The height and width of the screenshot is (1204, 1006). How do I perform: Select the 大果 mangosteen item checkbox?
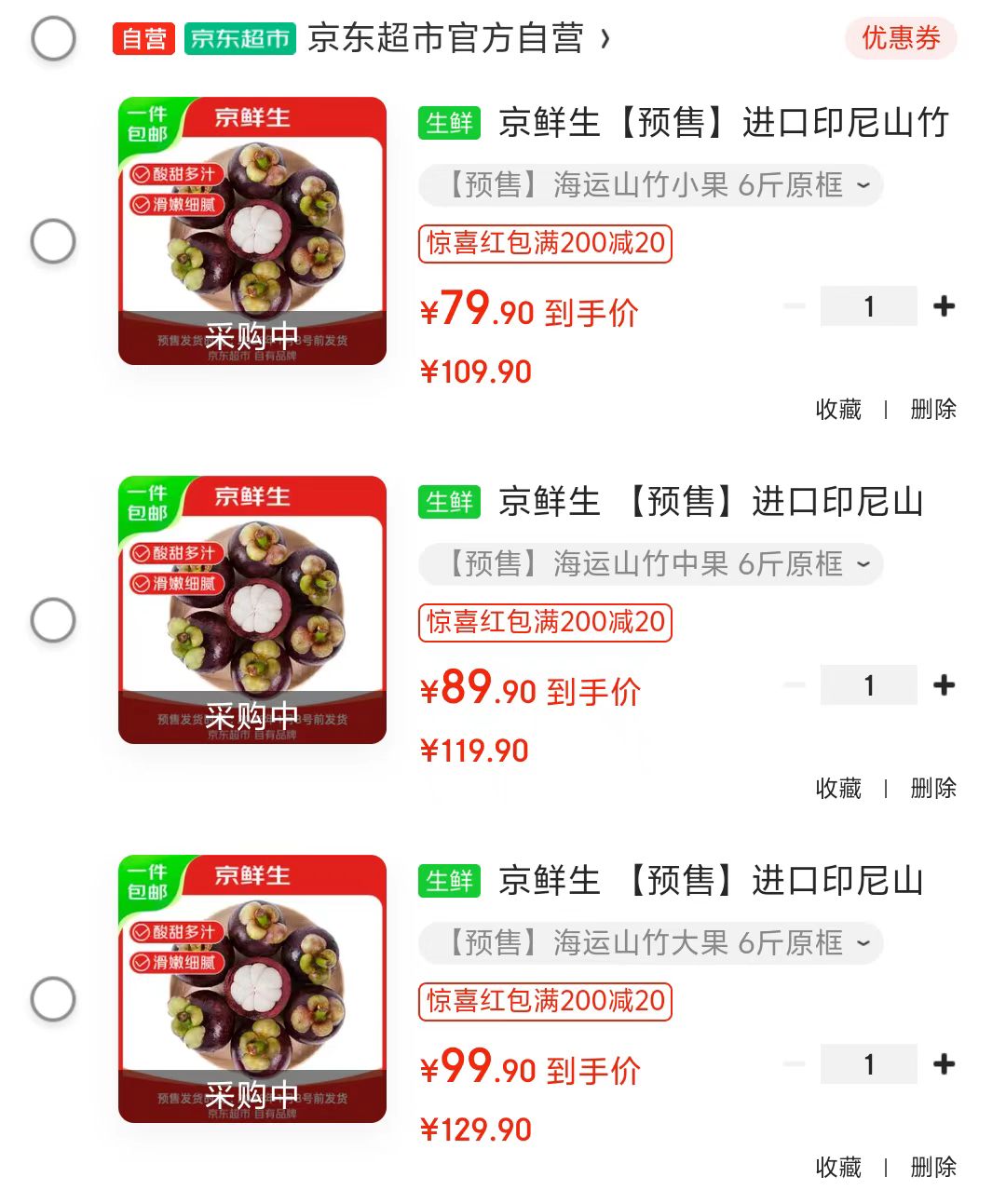tap(53, 999)
